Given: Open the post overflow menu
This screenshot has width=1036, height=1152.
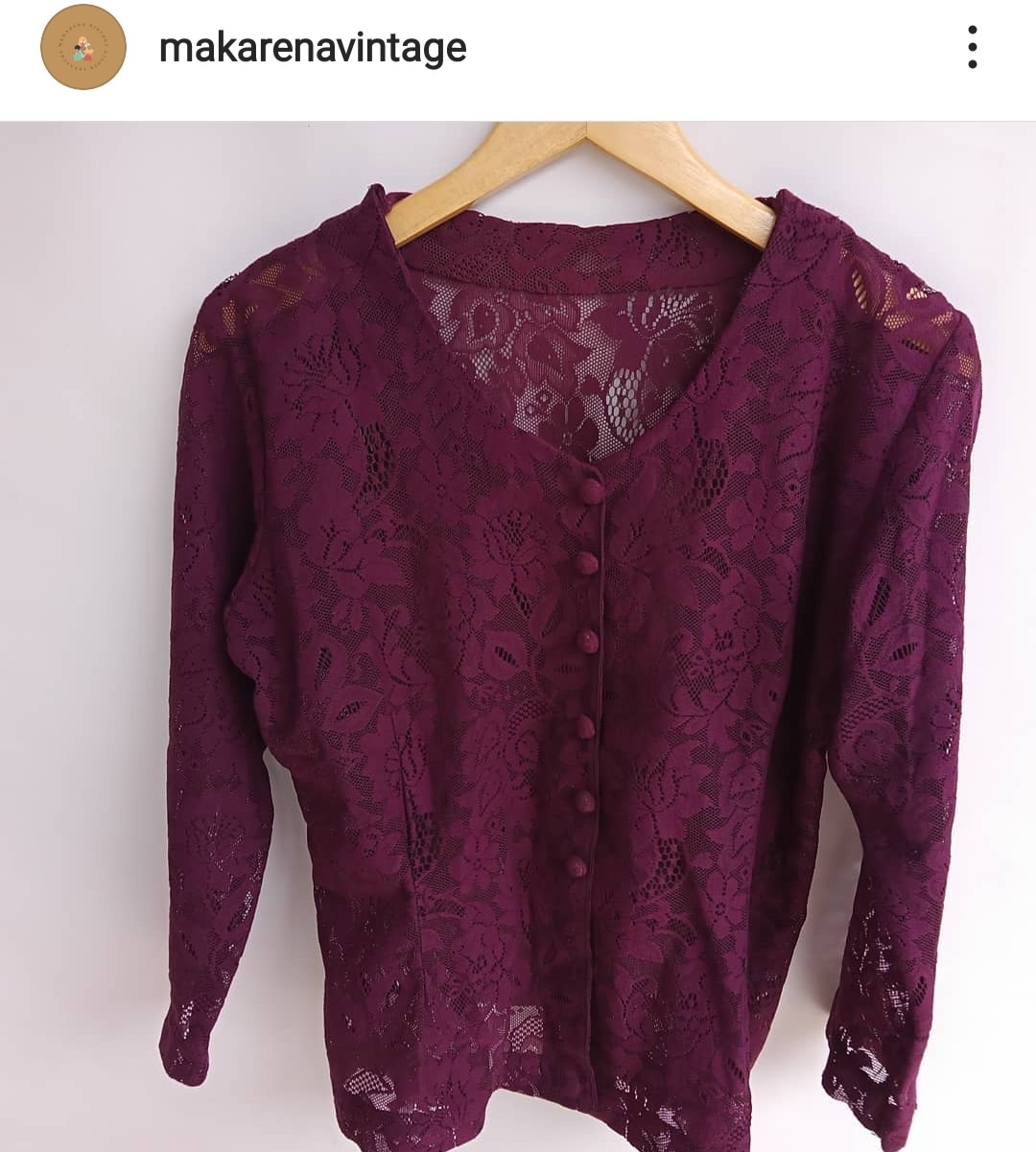Looking at the screenshot, I should pos(972,47).
